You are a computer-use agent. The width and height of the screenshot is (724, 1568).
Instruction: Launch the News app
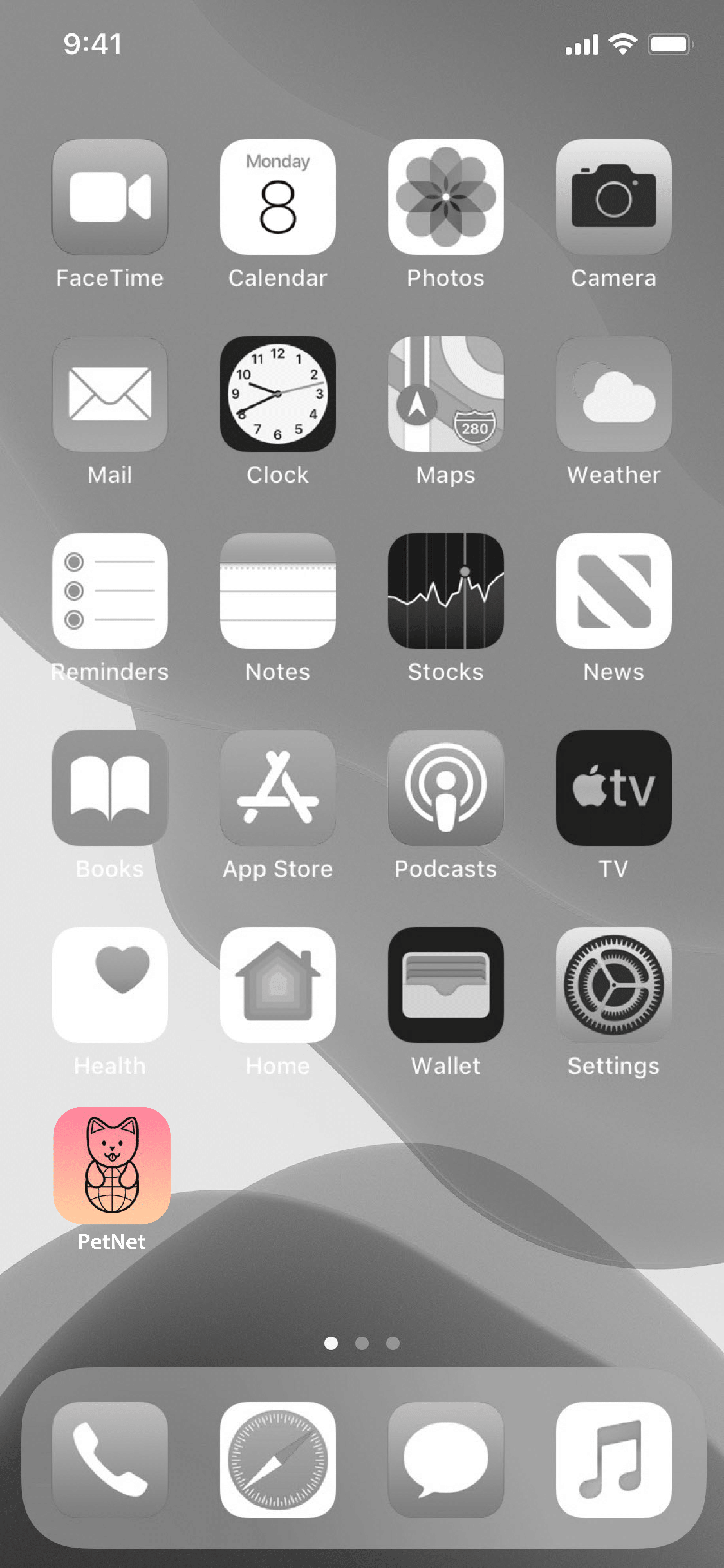click(614, 591)
